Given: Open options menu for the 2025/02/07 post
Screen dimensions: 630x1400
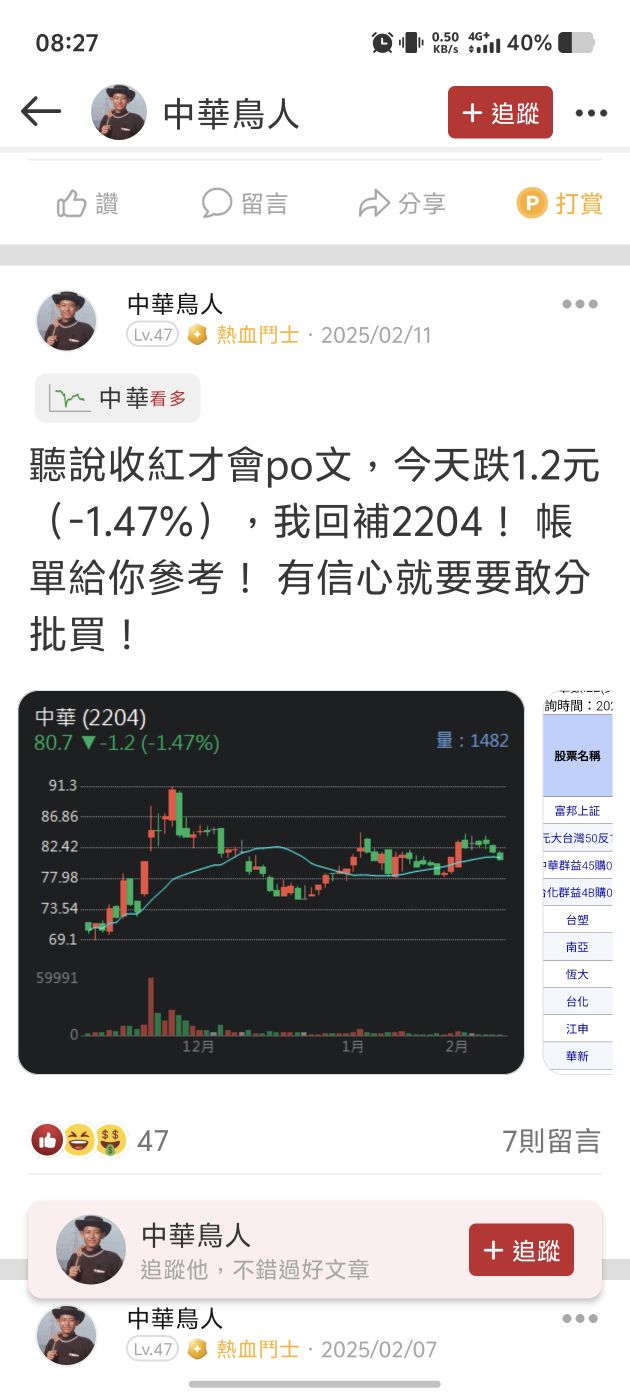Looking at the screenshot, I should coord(579,1319).
